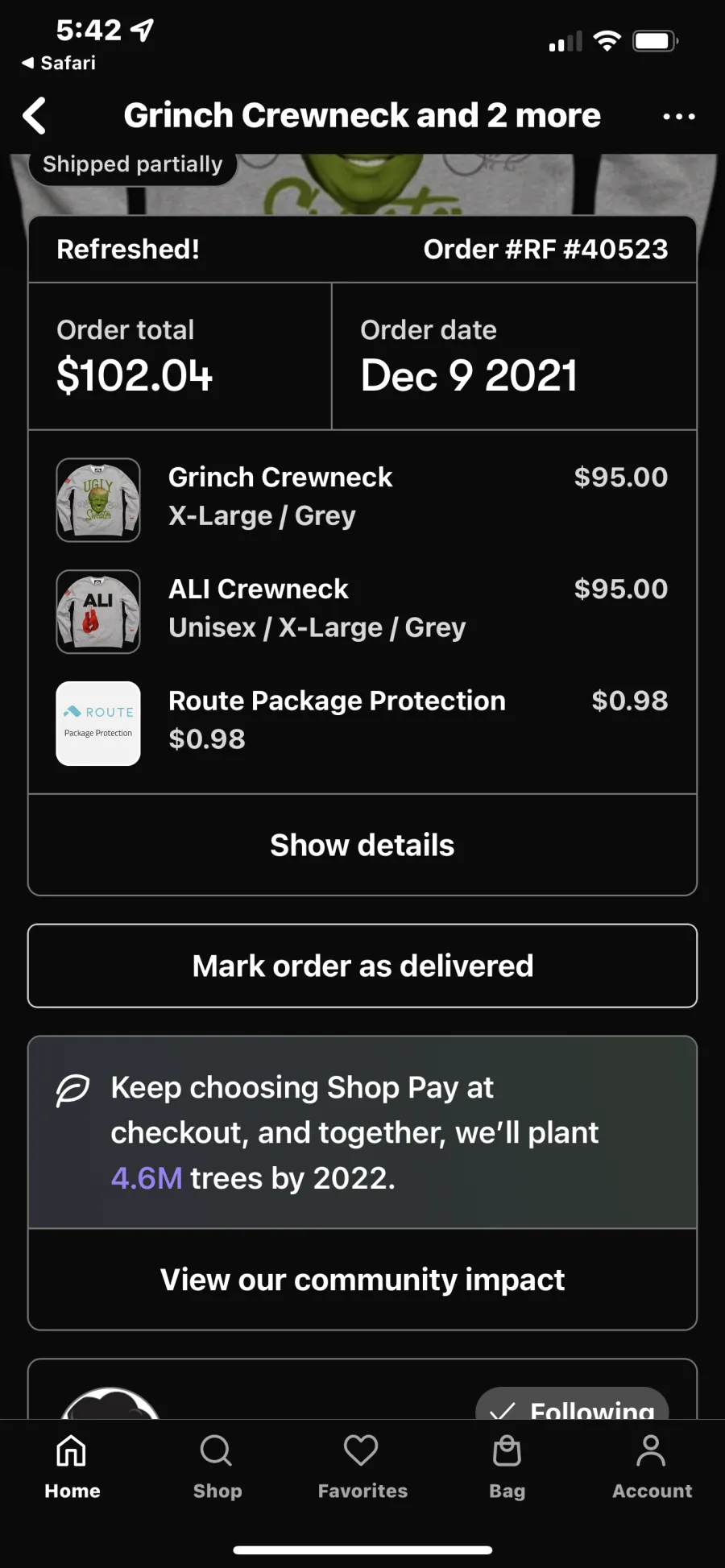
Task: Open the Favorites tab
Action: (x=362, y=1466)
